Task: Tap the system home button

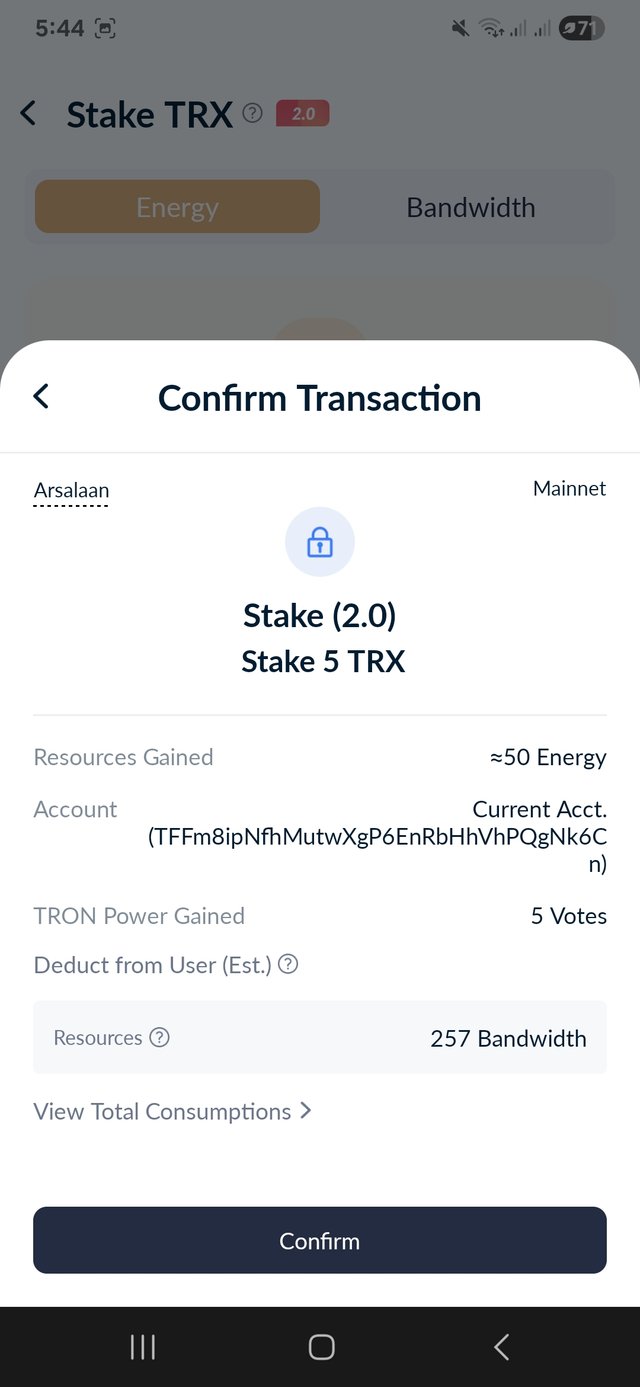Action: pos(321,1347)
